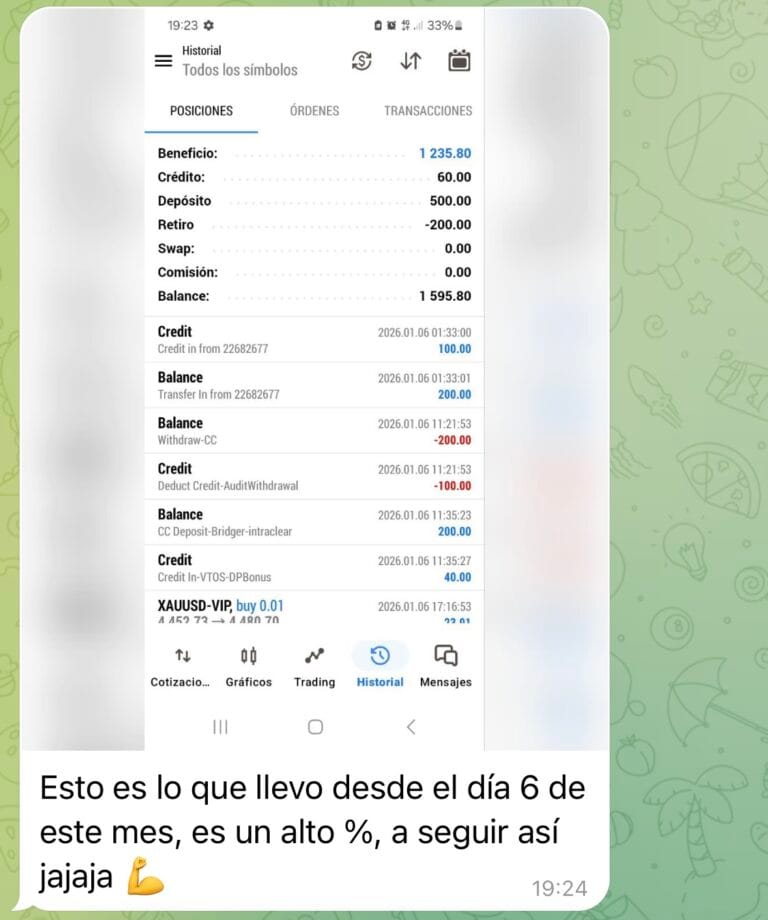Viewport: 768px width, 920px height.
Task: Open the shared trading history screenshot
Action: pos(314,380)
